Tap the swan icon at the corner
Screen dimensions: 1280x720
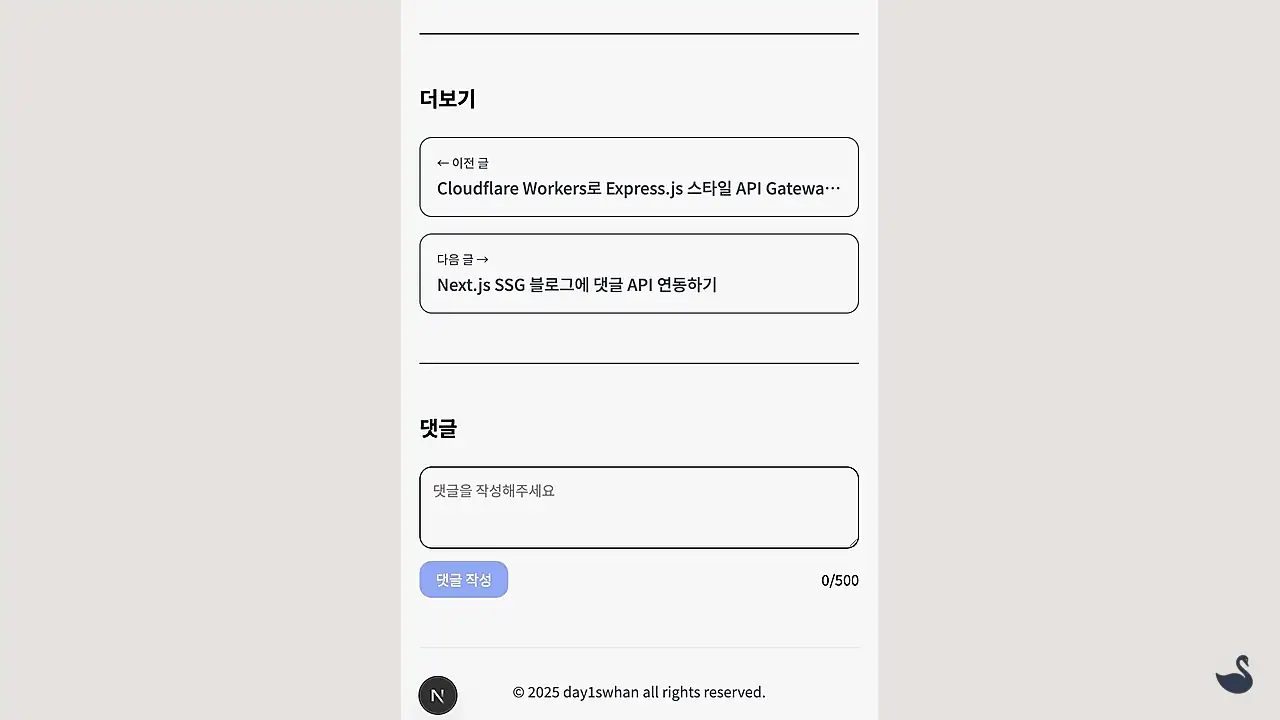tap(1235, 675)
